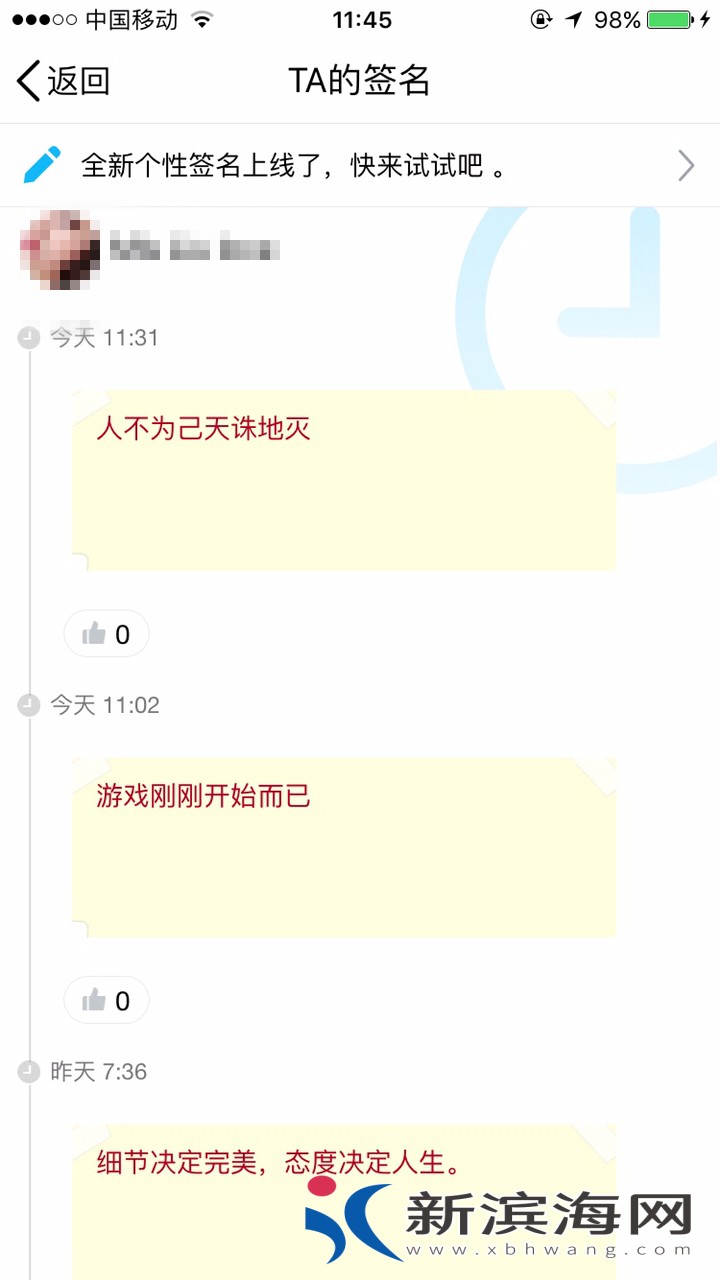Toggle like on signature 人不为己天诛地灭
This screenshot has height=1280, width=720.
click(106, 633)
